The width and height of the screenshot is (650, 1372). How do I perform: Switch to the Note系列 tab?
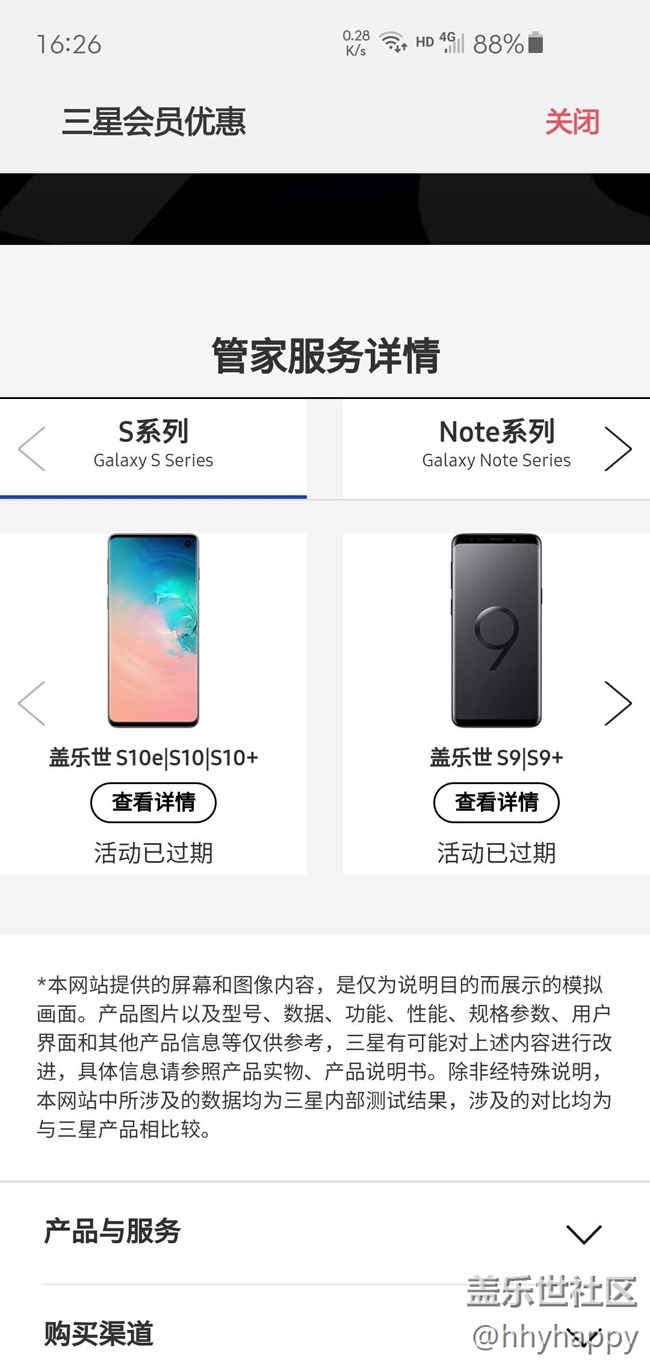click(496, 444)
